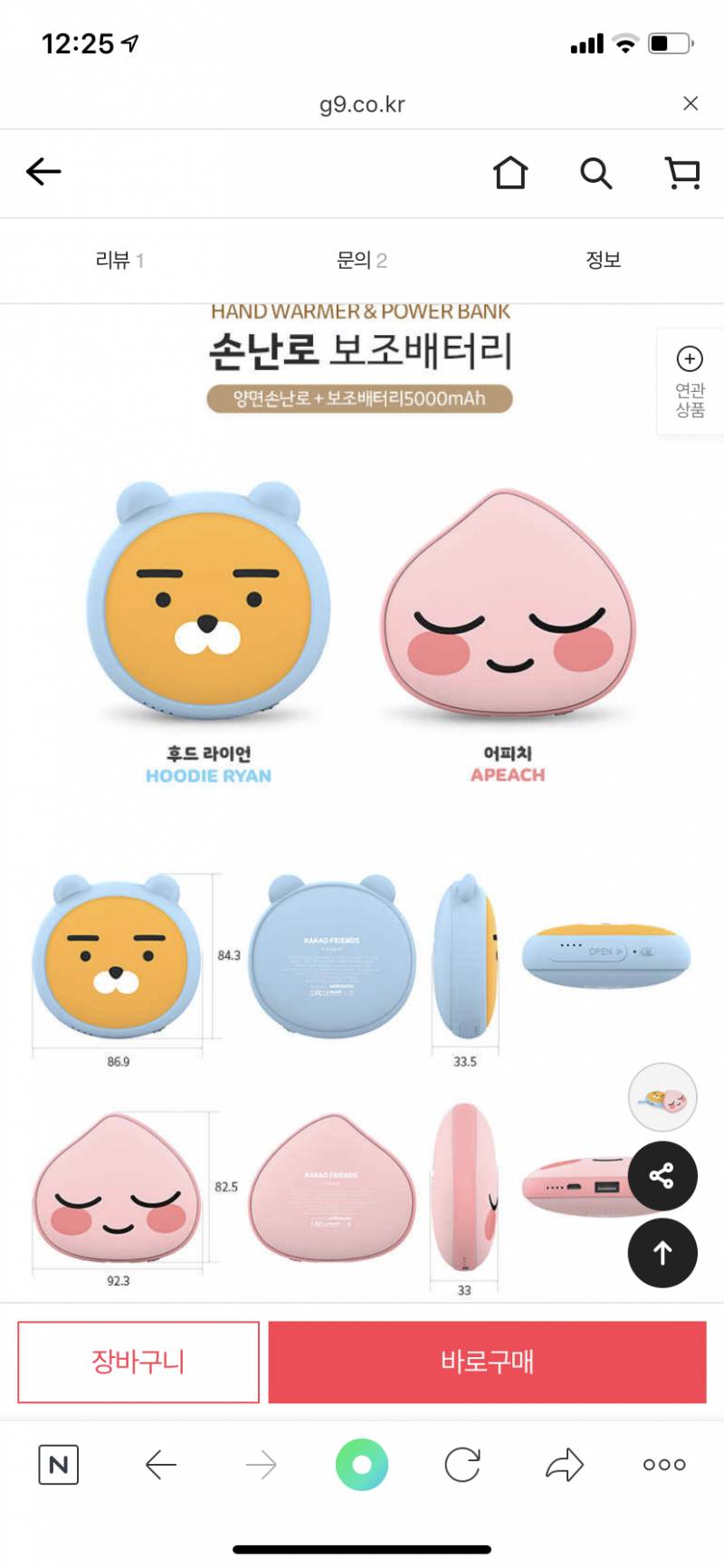724x1568 pixels.
Task: Go back using the top arrow
Action: click(43, 171)
